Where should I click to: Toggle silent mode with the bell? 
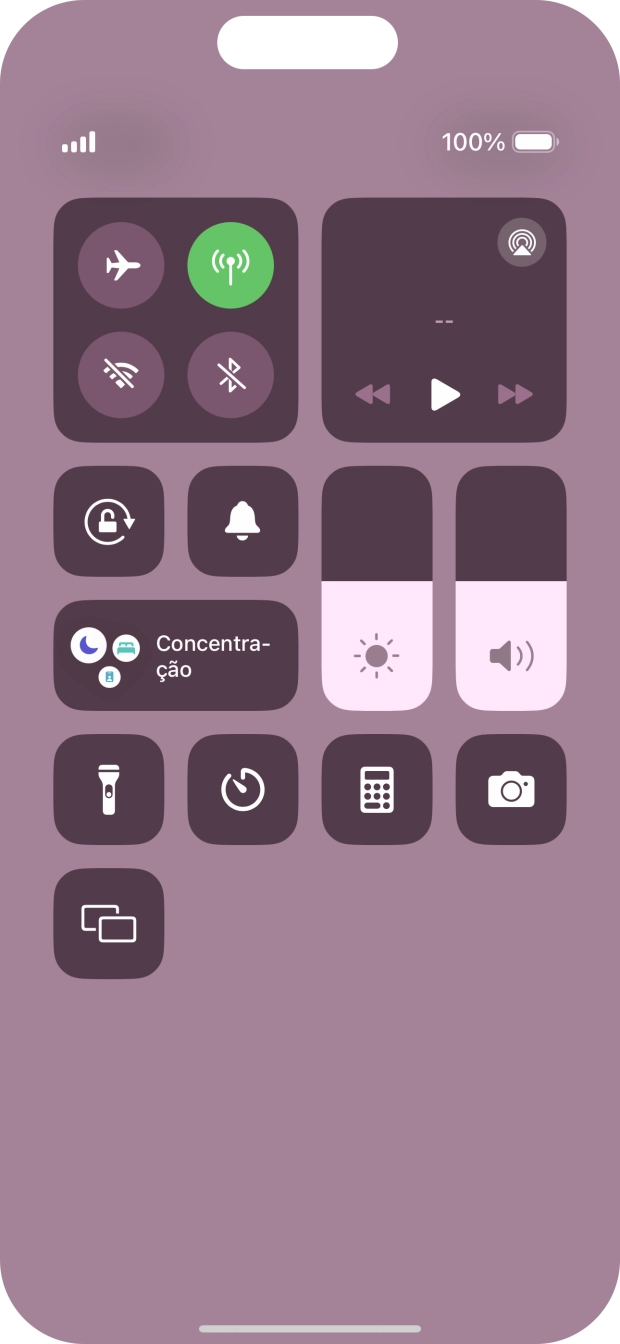coord(242,521)
